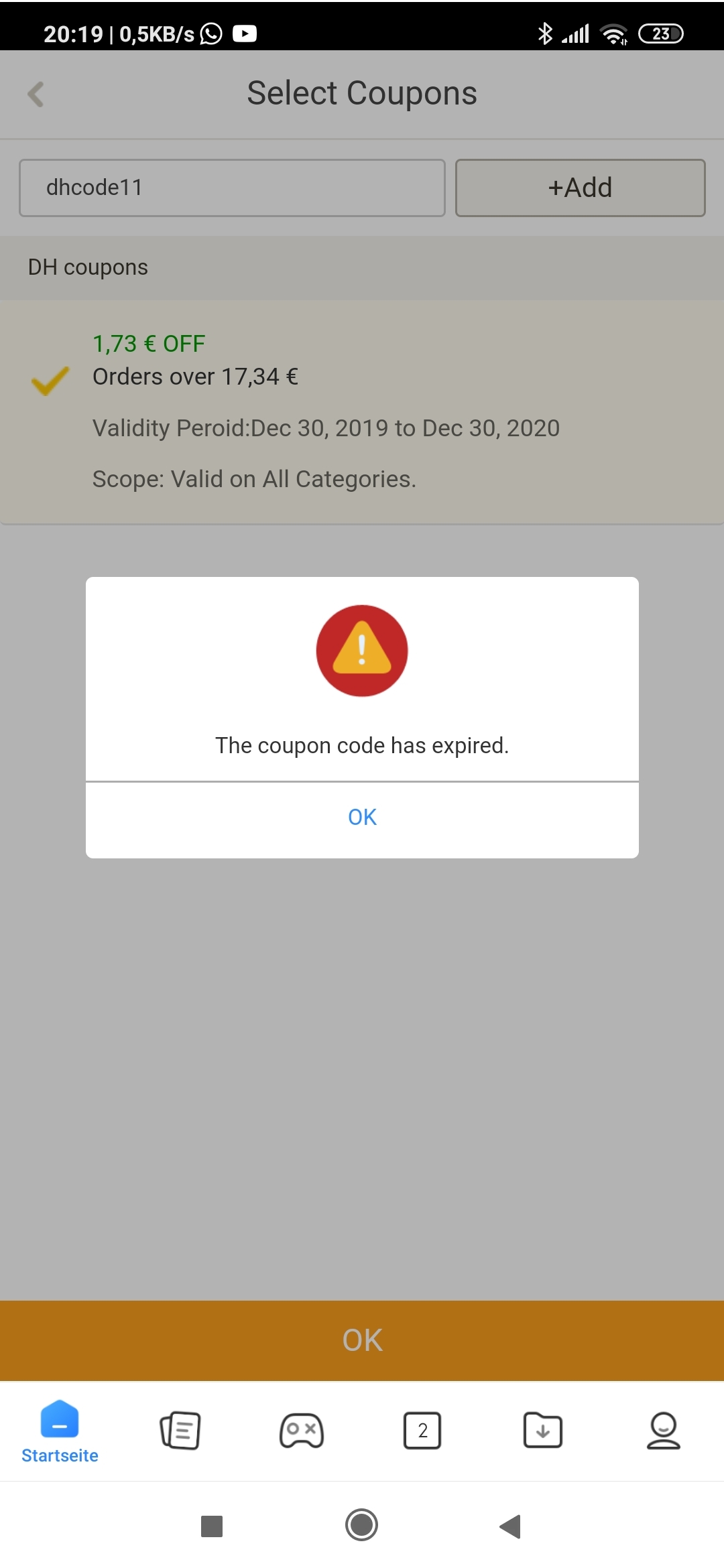Go back from Select Coupons
724x1568 pixels.
coord(36,94)
